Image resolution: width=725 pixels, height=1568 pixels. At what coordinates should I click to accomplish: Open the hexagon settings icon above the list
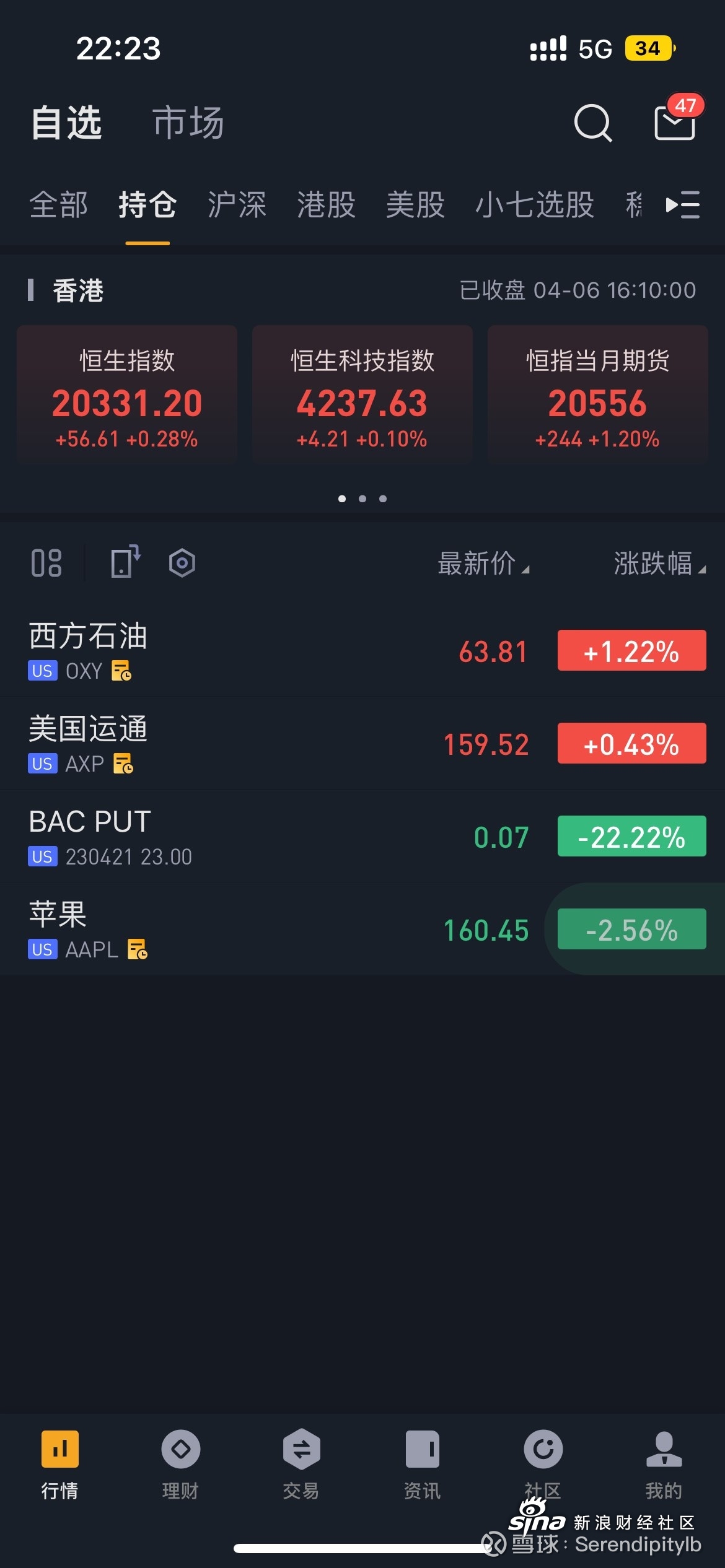pyautogui.click(x=182, y=563)
